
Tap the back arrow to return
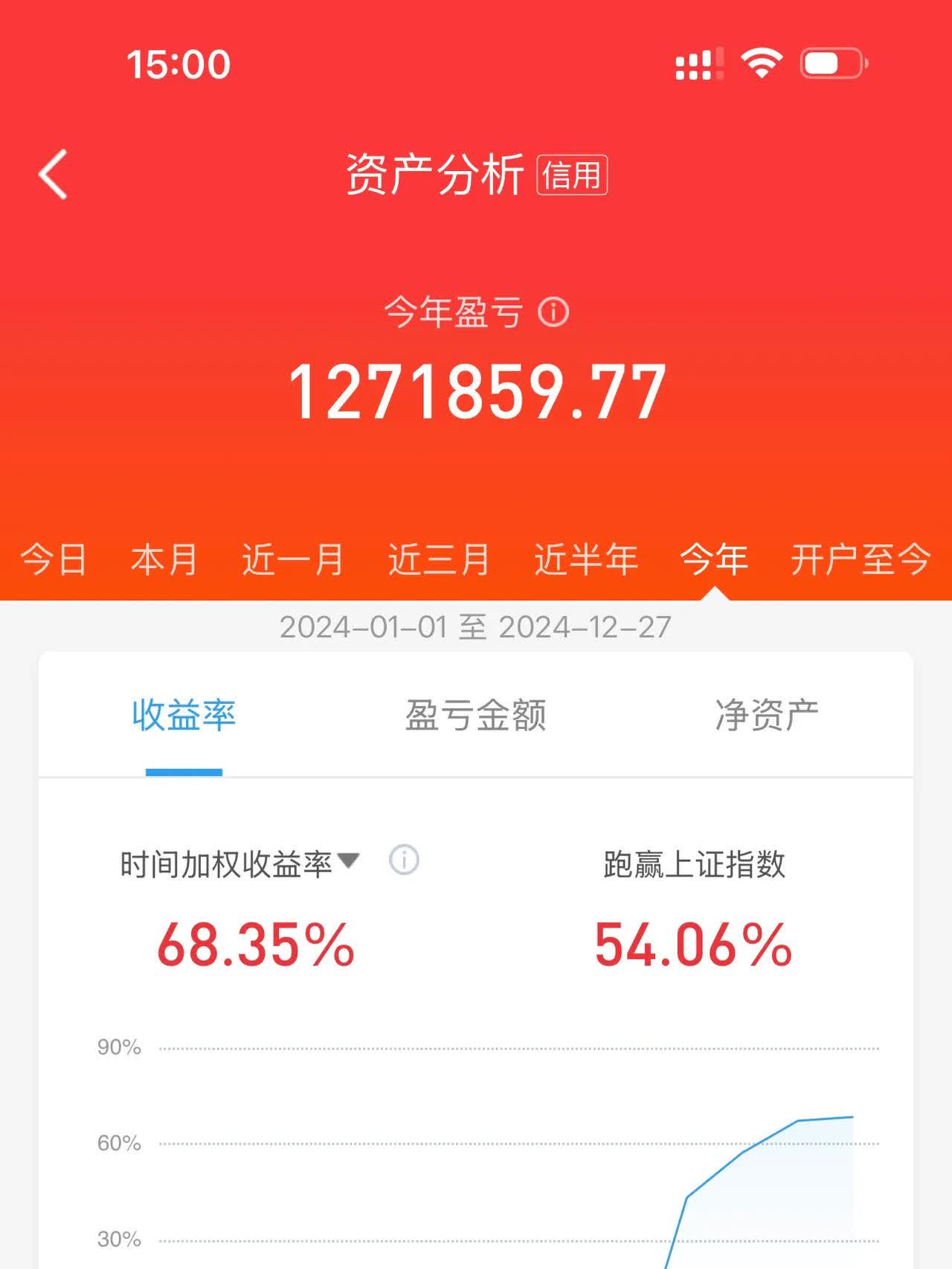52,173
